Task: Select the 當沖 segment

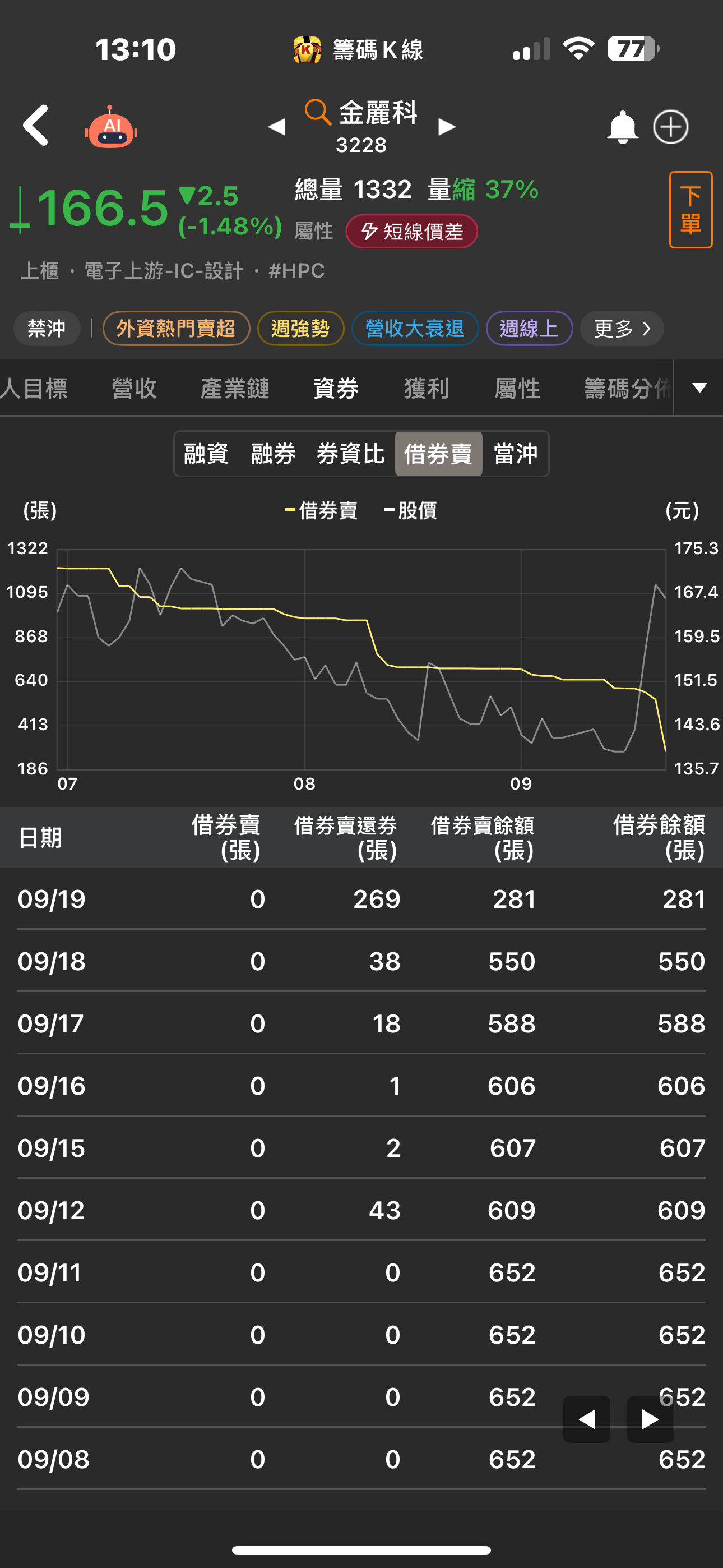Action: tap(516, 454)
